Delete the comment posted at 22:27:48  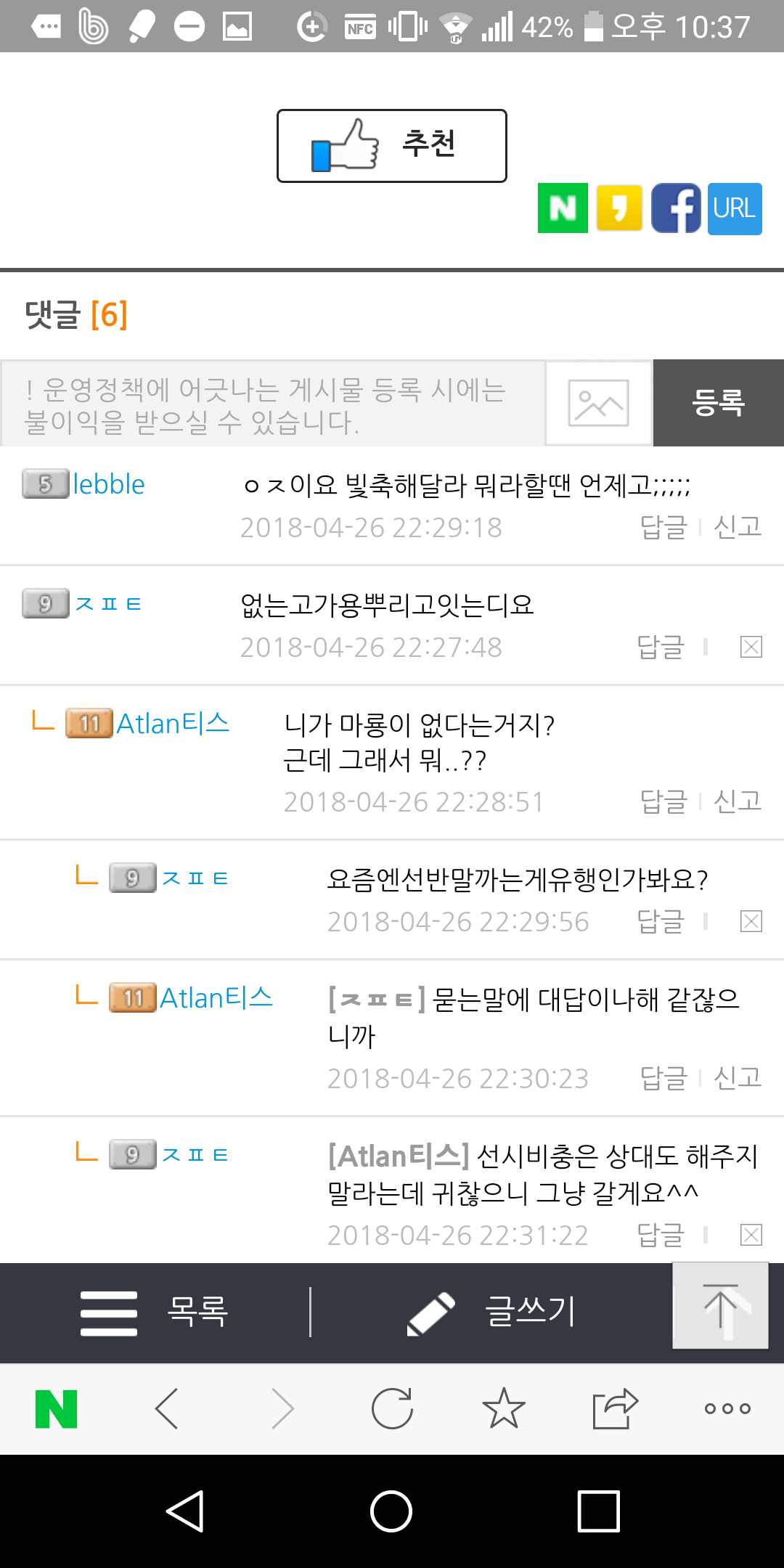tap(751, 647)
